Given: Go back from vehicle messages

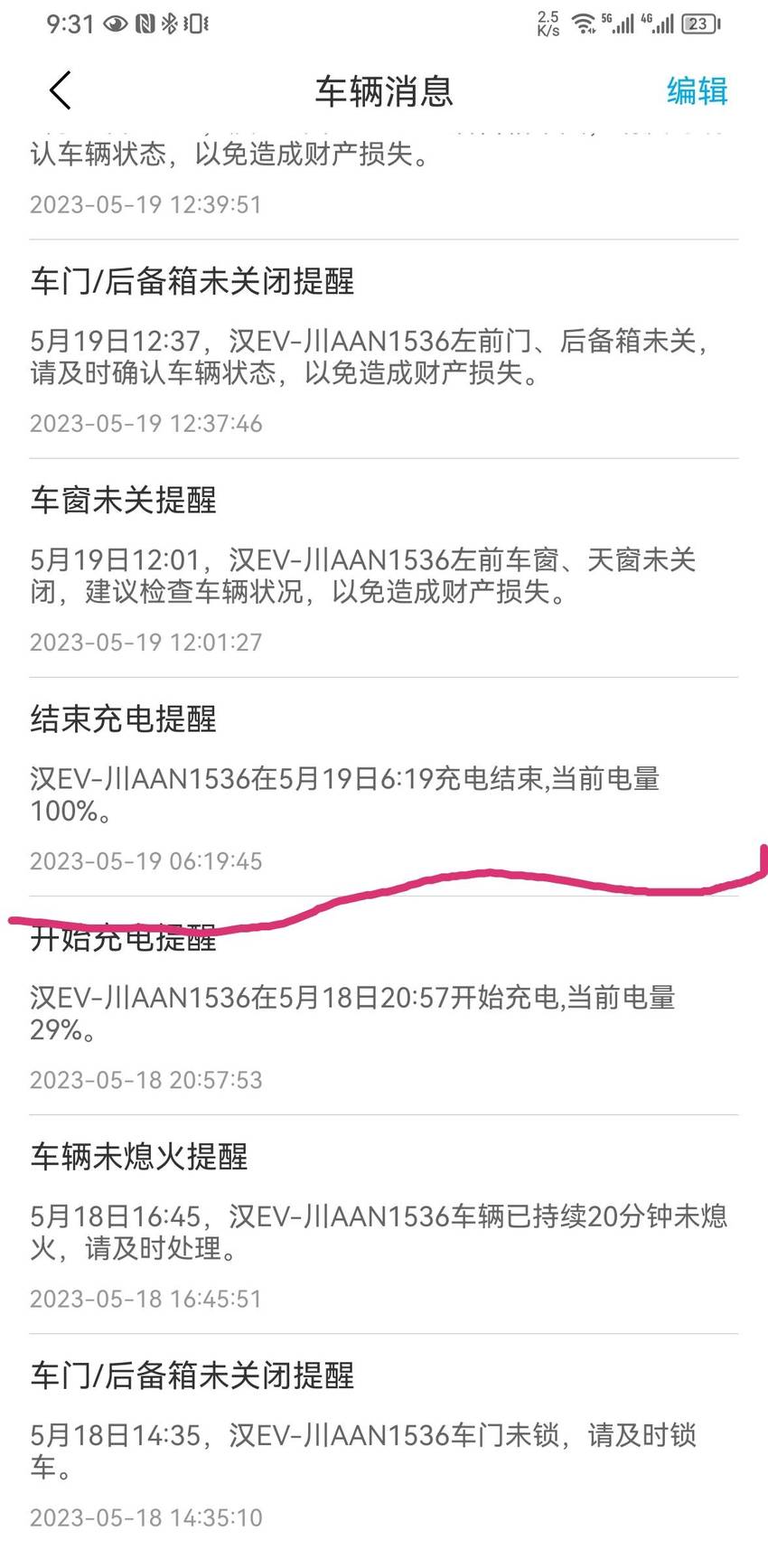Looking at the screenshot, I should pyautogui.click(x=60, y=90).
